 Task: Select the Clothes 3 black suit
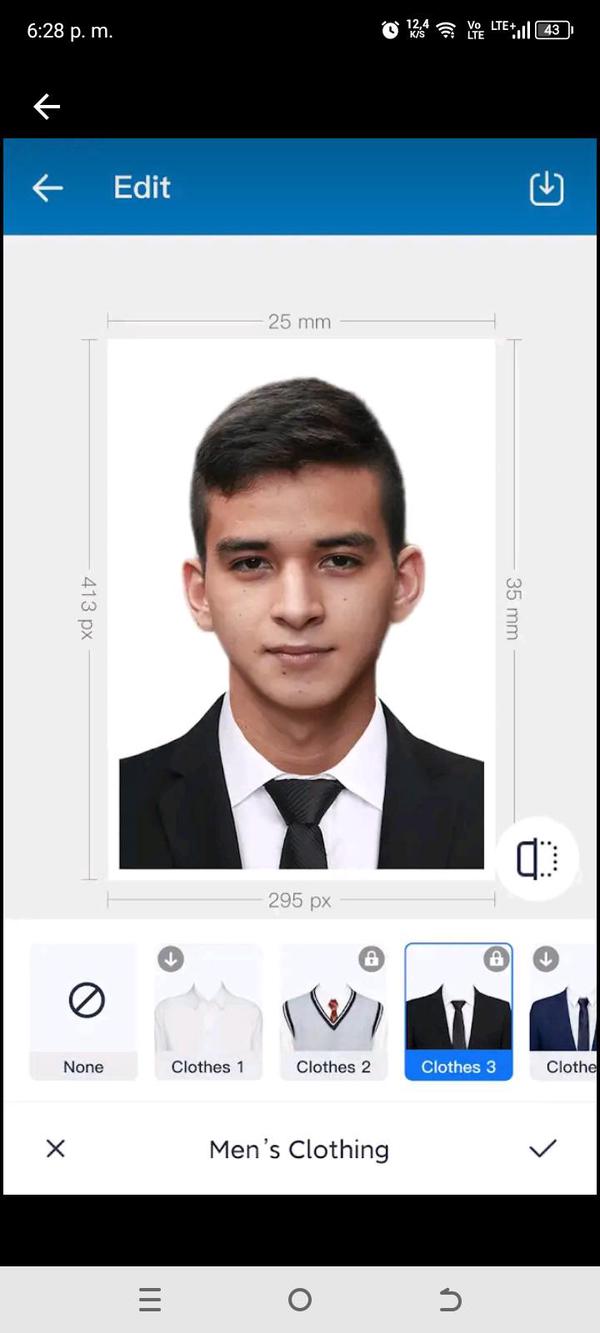coord(459,1011)
